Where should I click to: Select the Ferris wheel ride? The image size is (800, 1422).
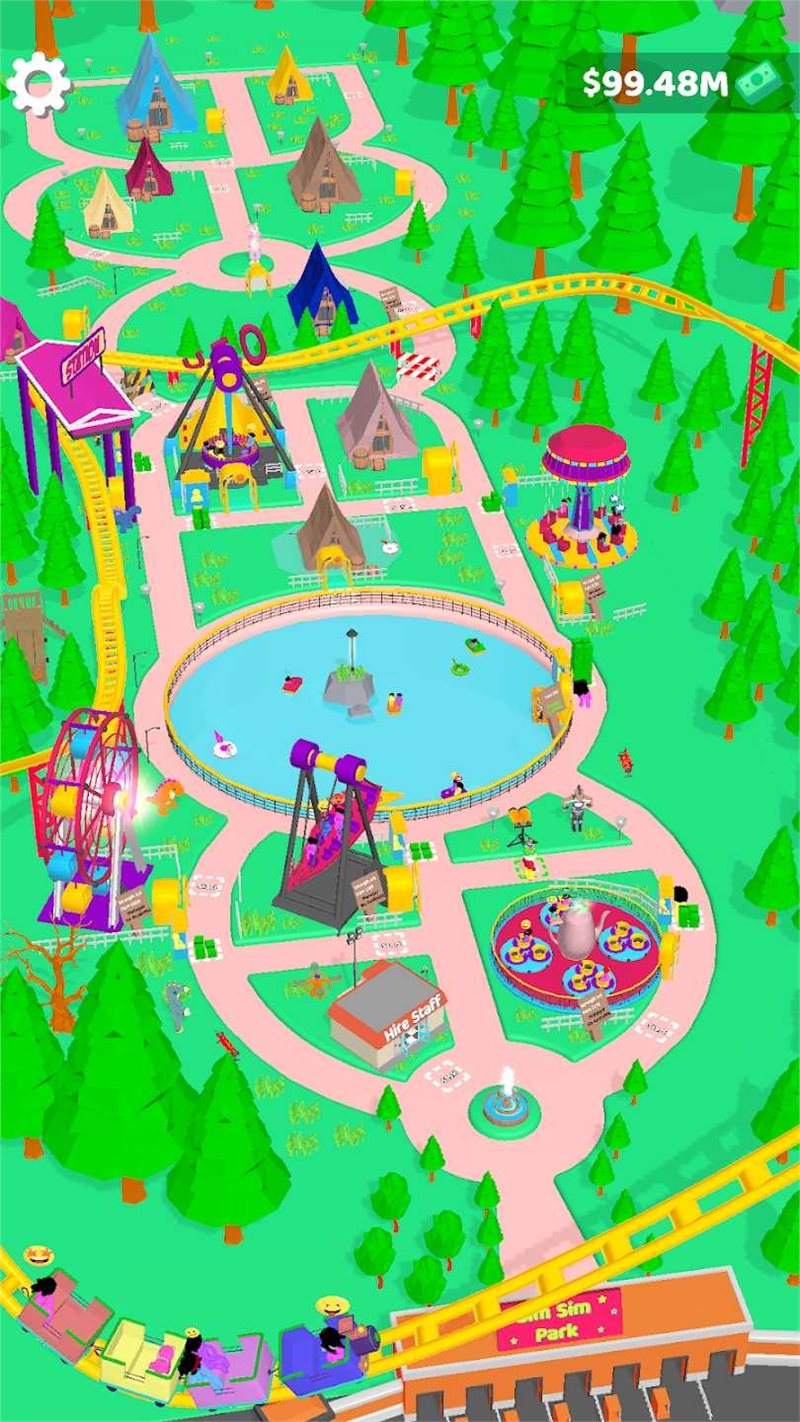90,798
